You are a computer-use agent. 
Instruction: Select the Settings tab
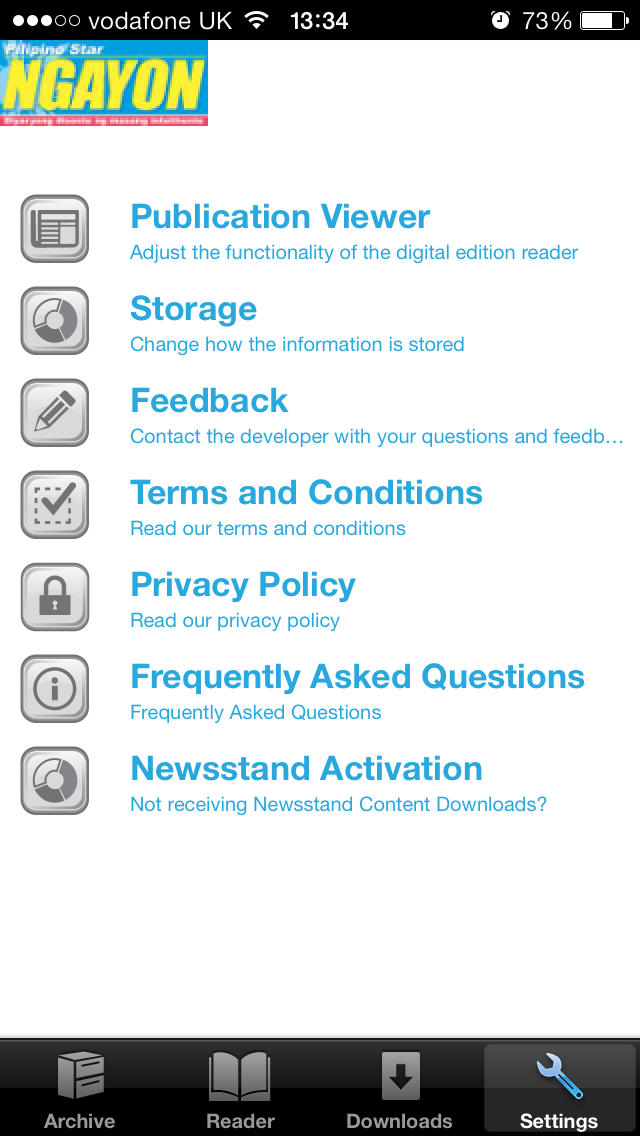pyautogui.click(x=559, y=1089)
